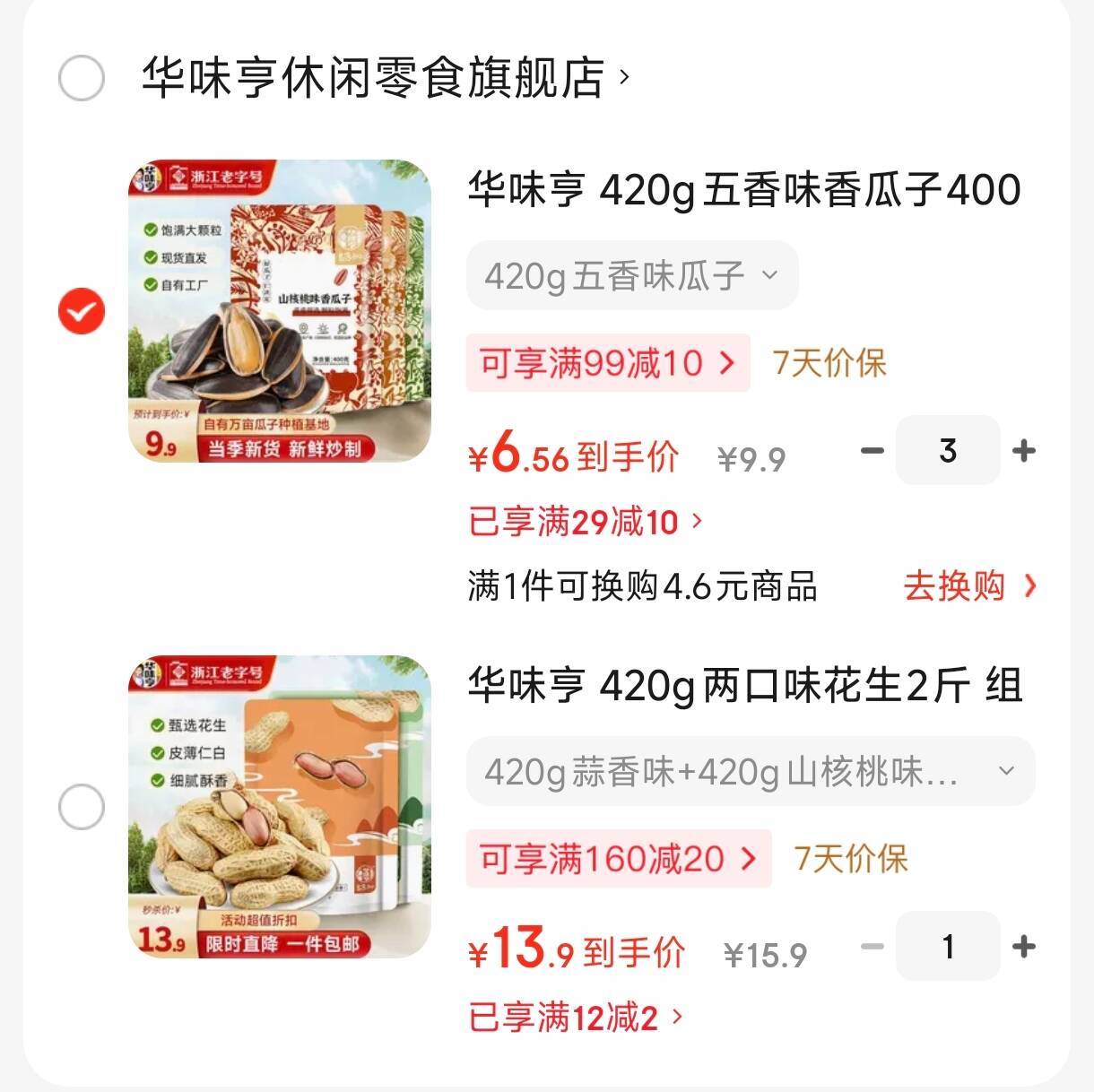The image size is (1094, 1092).
Task: Show details for 已享满29减10
Action: [x=586, y=521]
